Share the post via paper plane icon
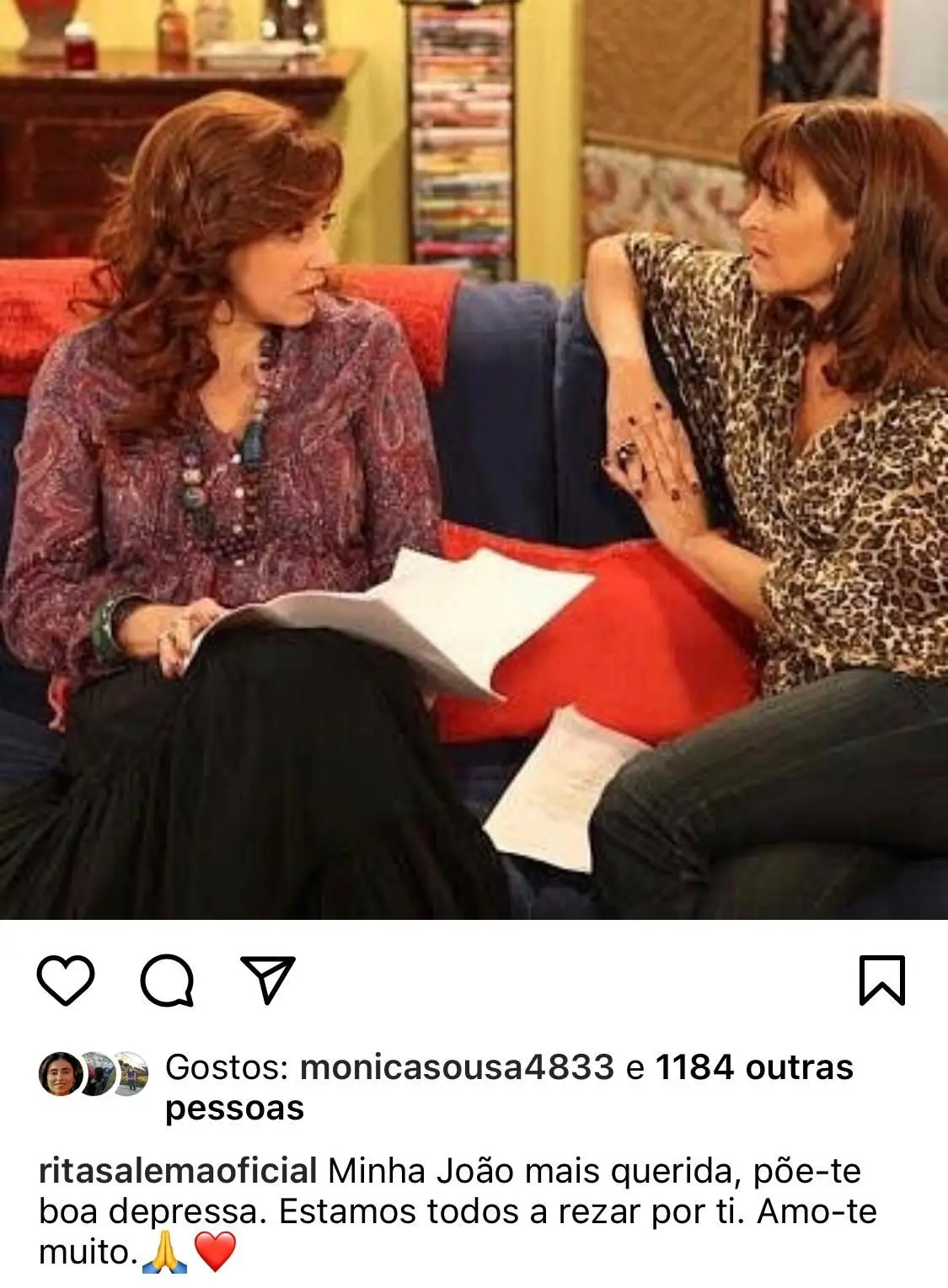 point(268,980)
